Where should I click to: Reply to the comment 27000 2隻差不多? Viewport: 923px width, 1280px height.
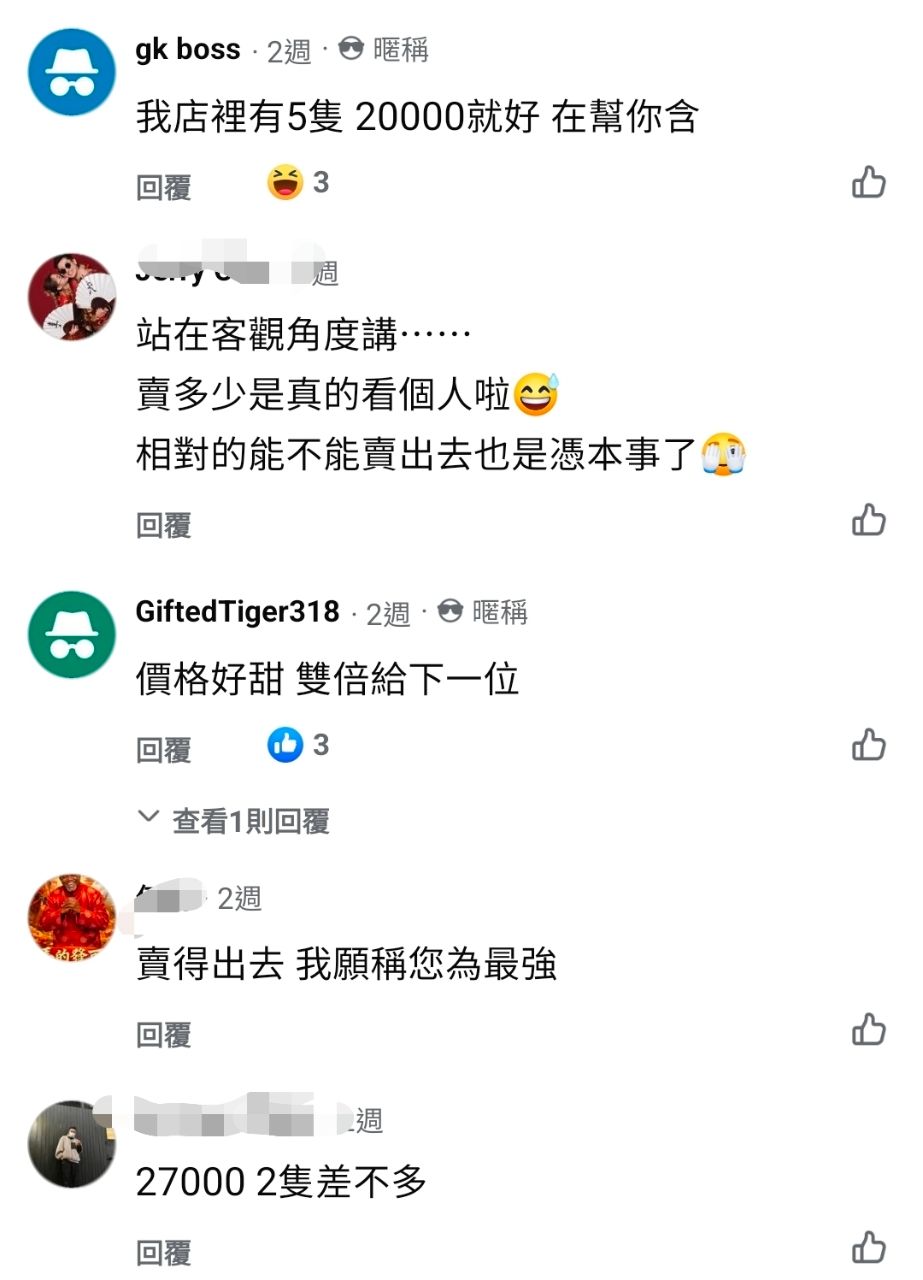[x=163, y=1252]
